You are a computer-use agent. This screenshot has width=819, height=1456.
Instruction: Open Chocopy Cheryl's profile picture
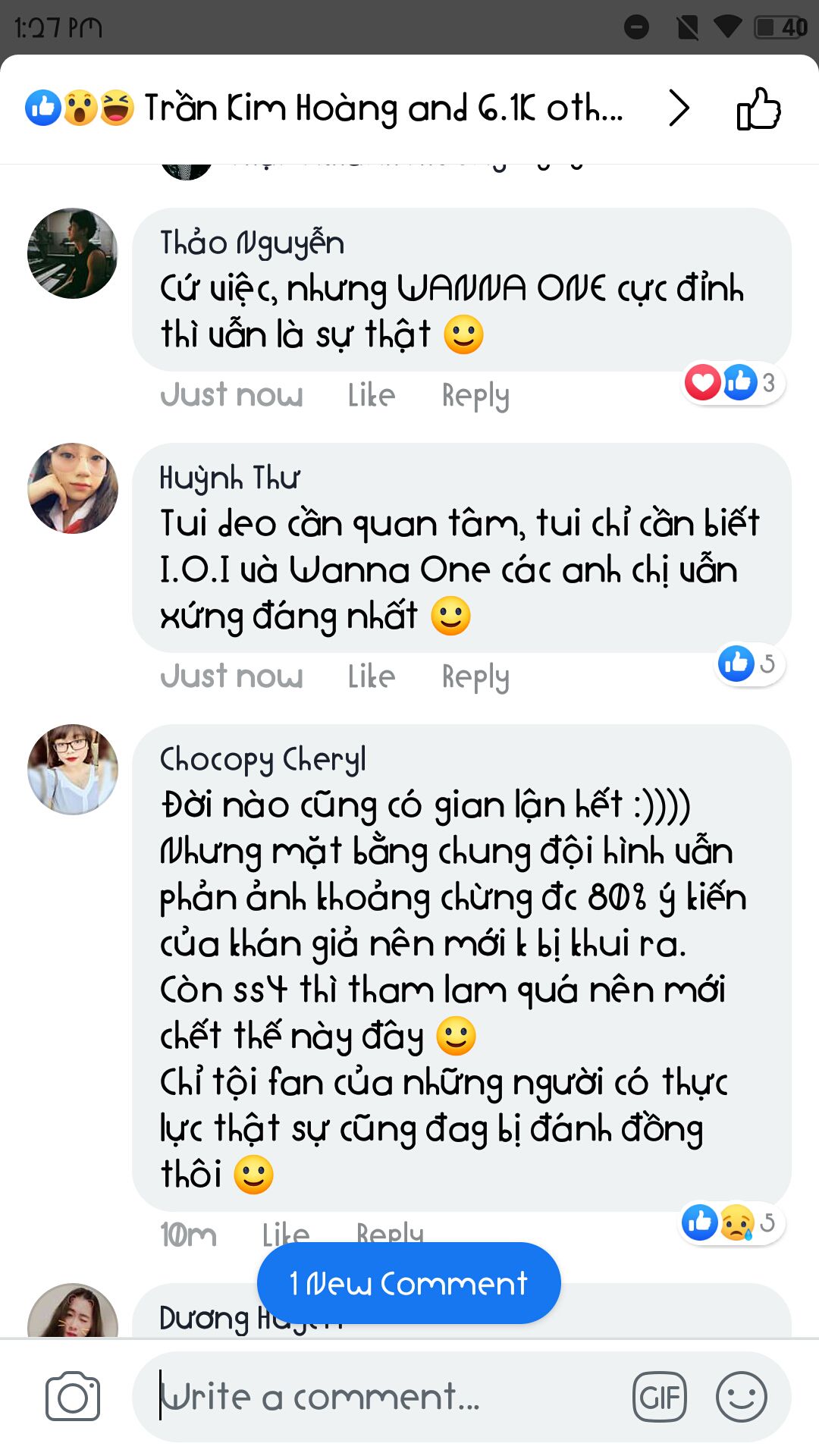73,769
